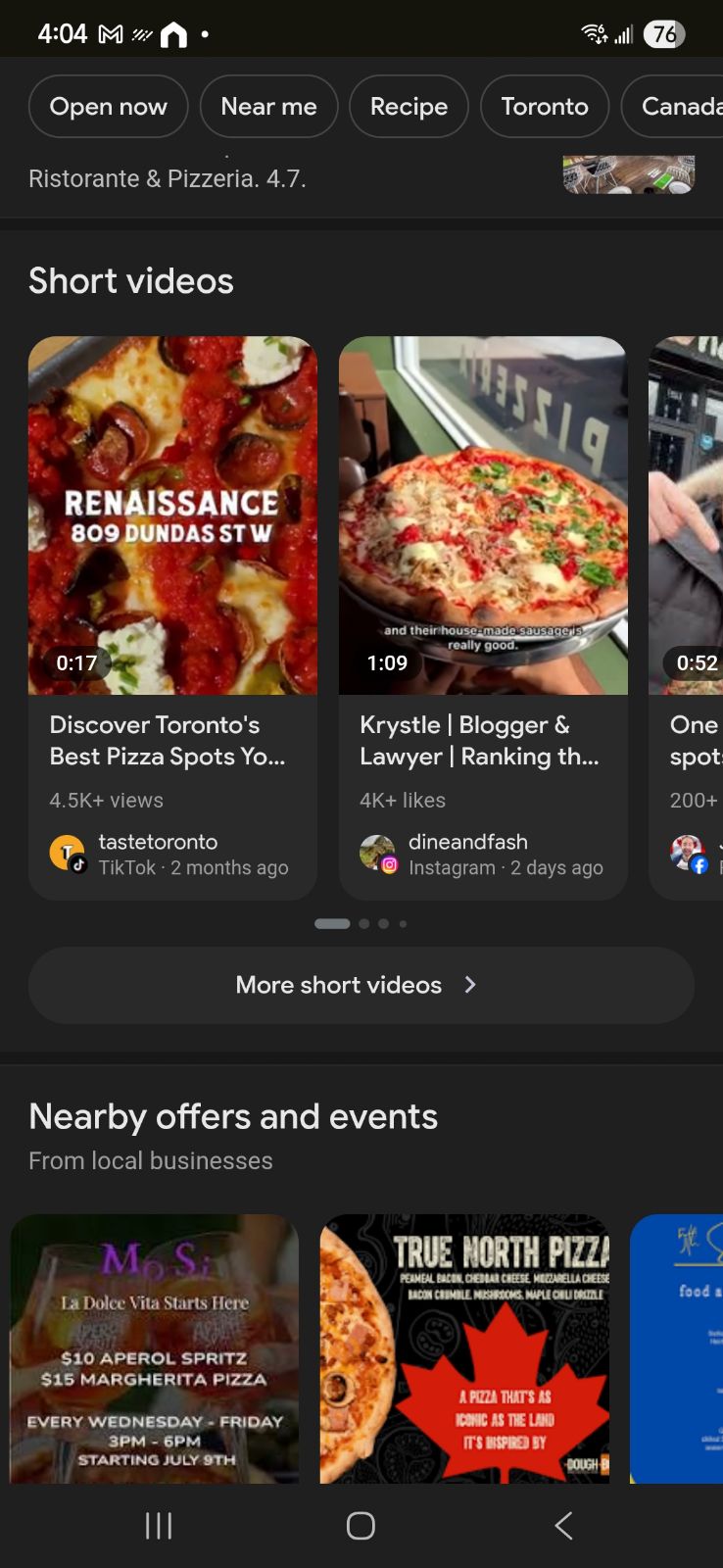This screenshot has width=723, height=1568.
Task: Open the tastetoronto profile avatar
Action: coord(67,851)
